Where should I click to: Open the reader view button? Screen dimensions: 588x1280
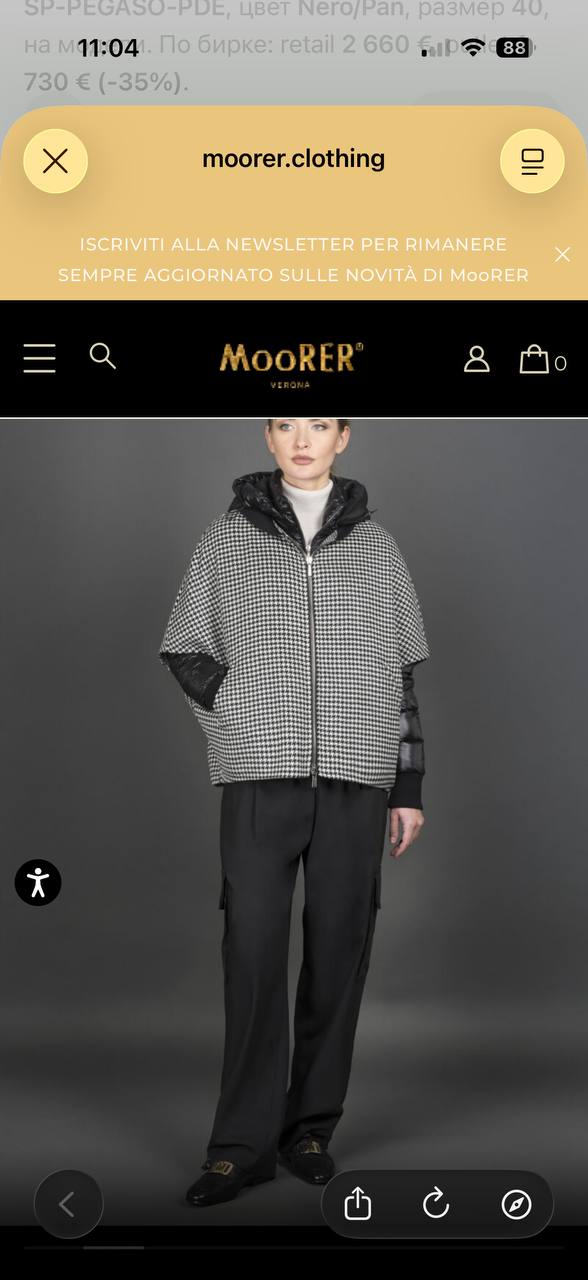(532, 161)
